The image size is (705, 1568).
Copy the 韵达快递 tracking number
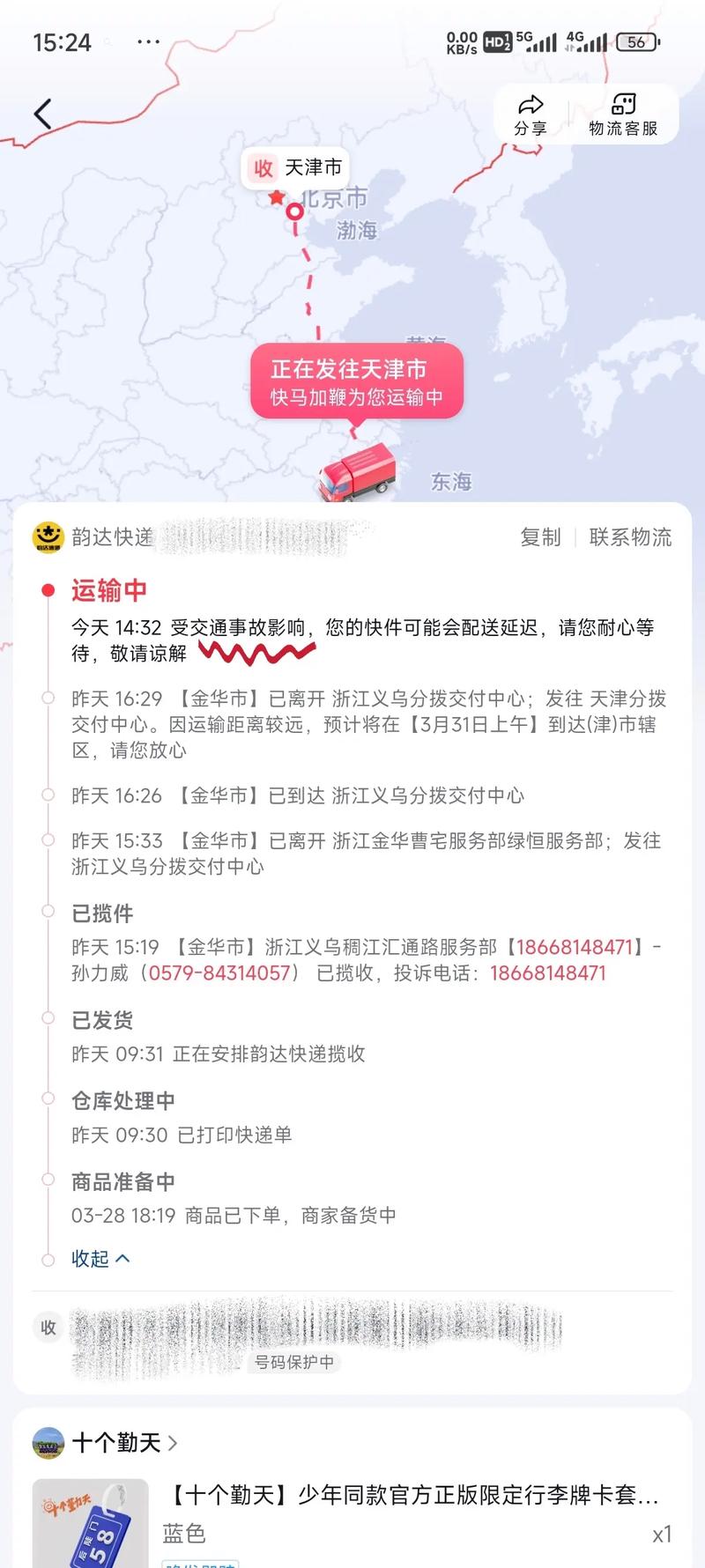(540, 537)
